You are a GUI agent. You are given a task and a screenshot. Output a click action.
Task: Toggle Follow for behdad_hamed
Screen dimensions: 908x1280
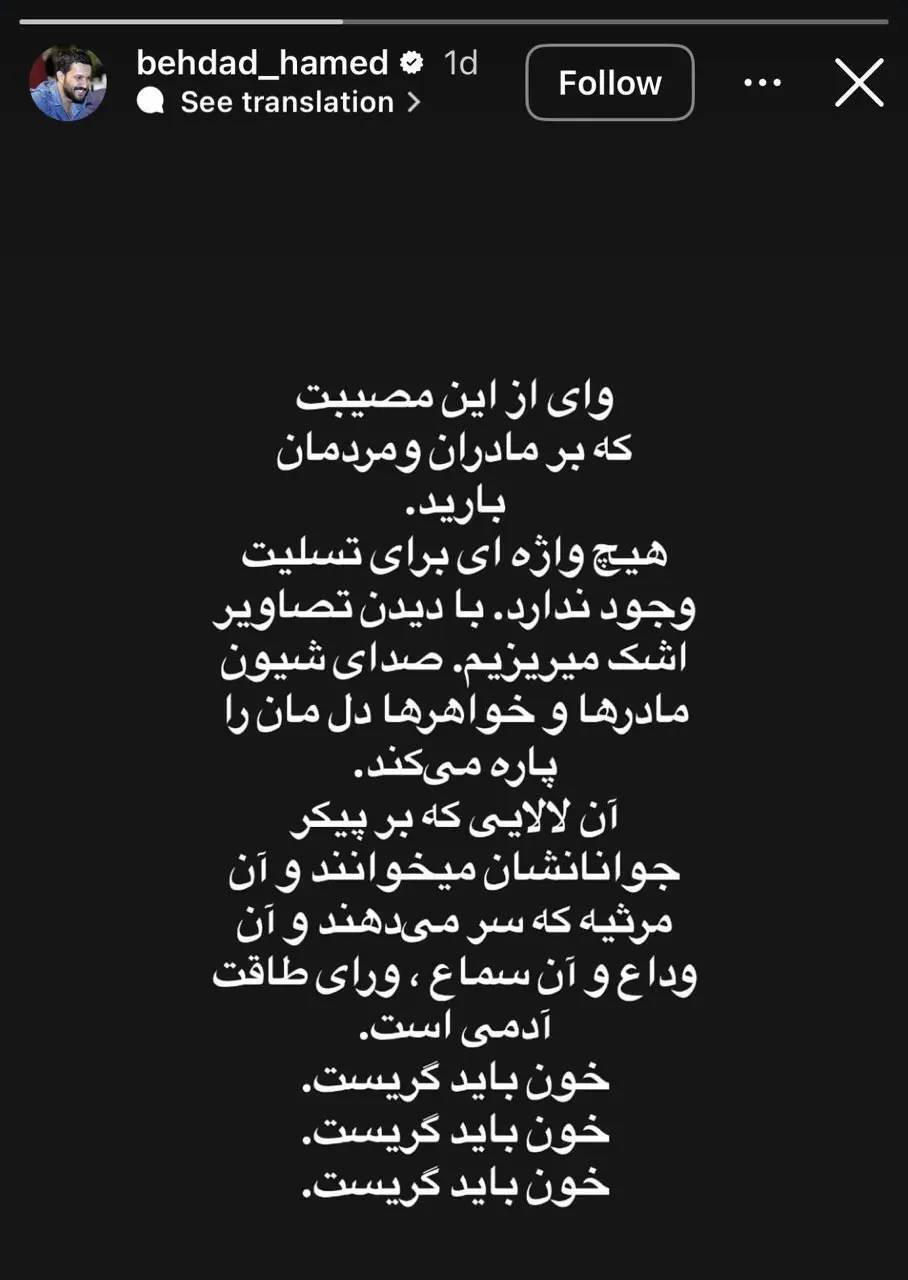(609, 83)
